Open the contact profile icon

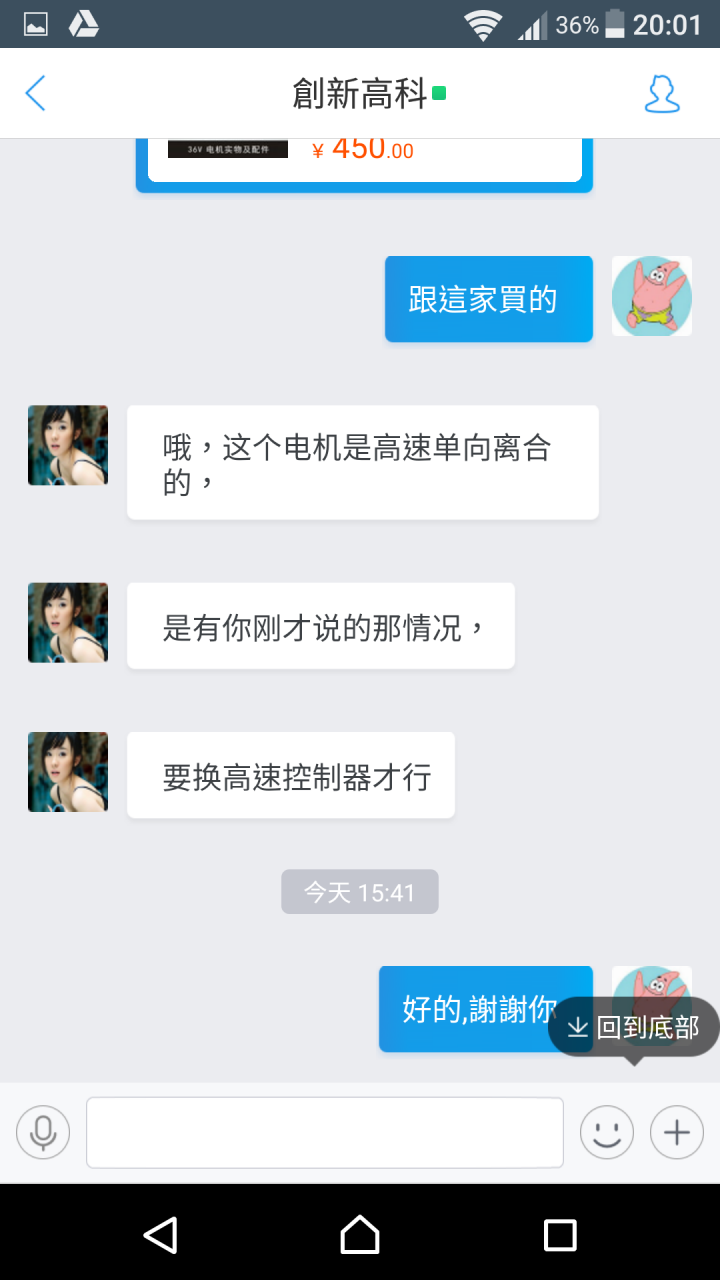pyautogui.click(x=661, y=94)
